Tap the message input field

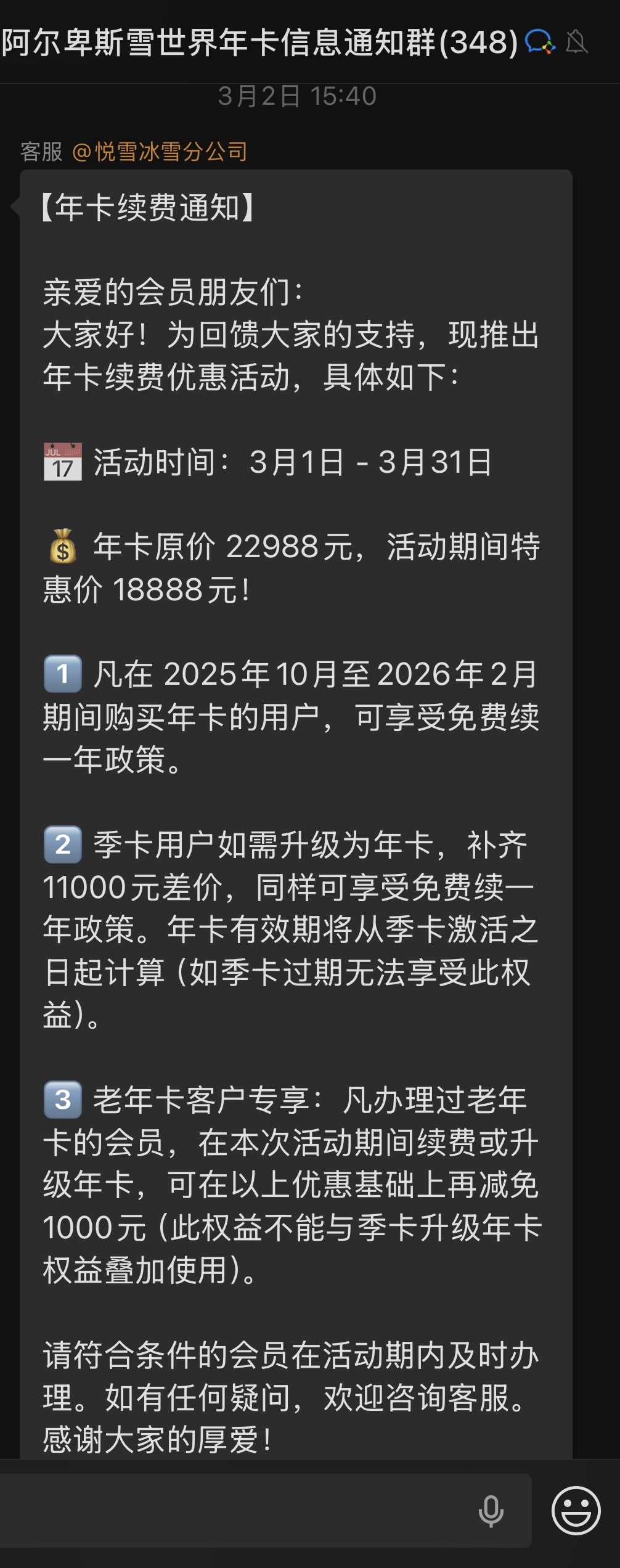click(234, 1511)
